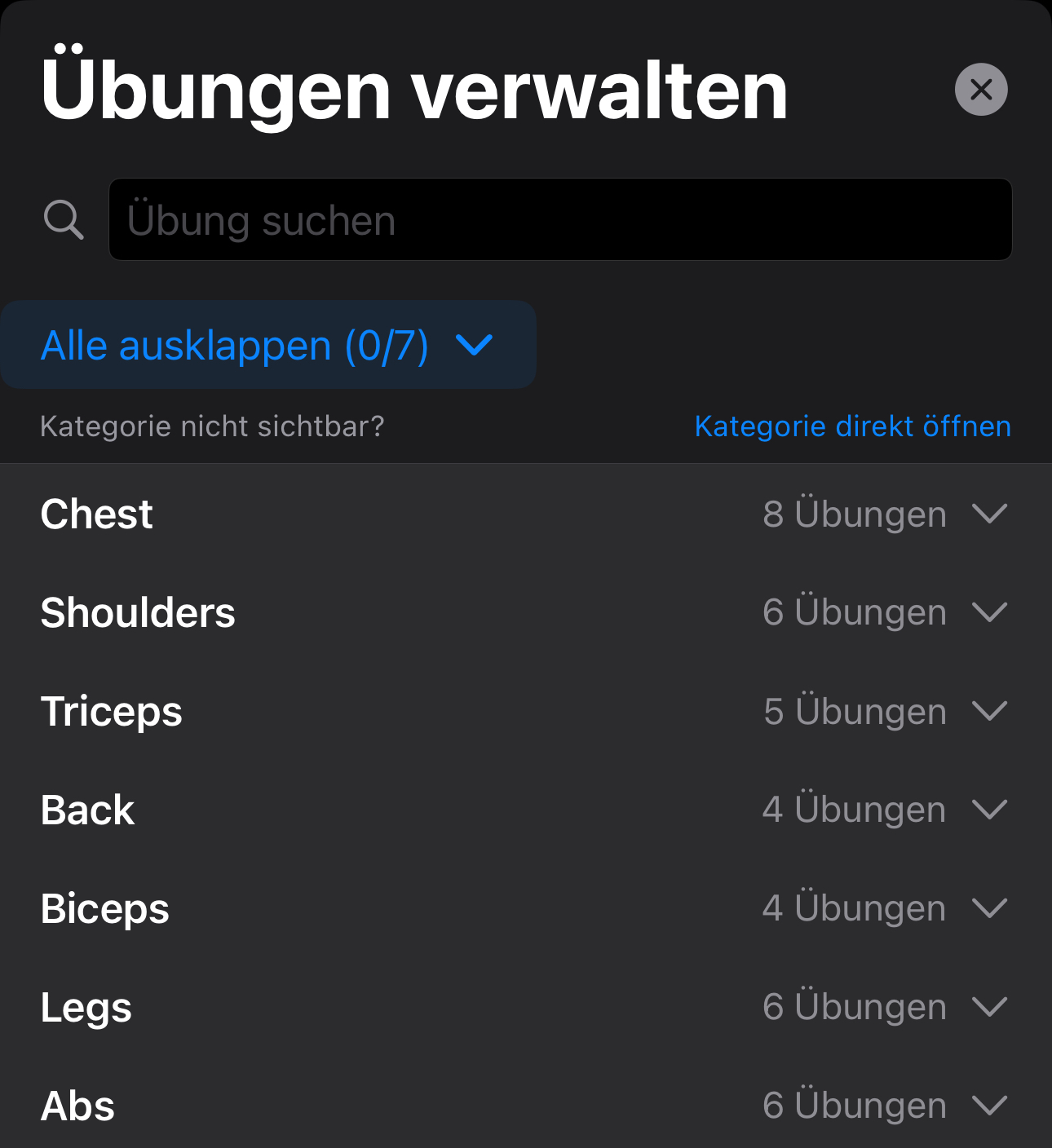Click the chevron icon next to Legs
This screenshot has width=1052, height=1148.
991,1007
